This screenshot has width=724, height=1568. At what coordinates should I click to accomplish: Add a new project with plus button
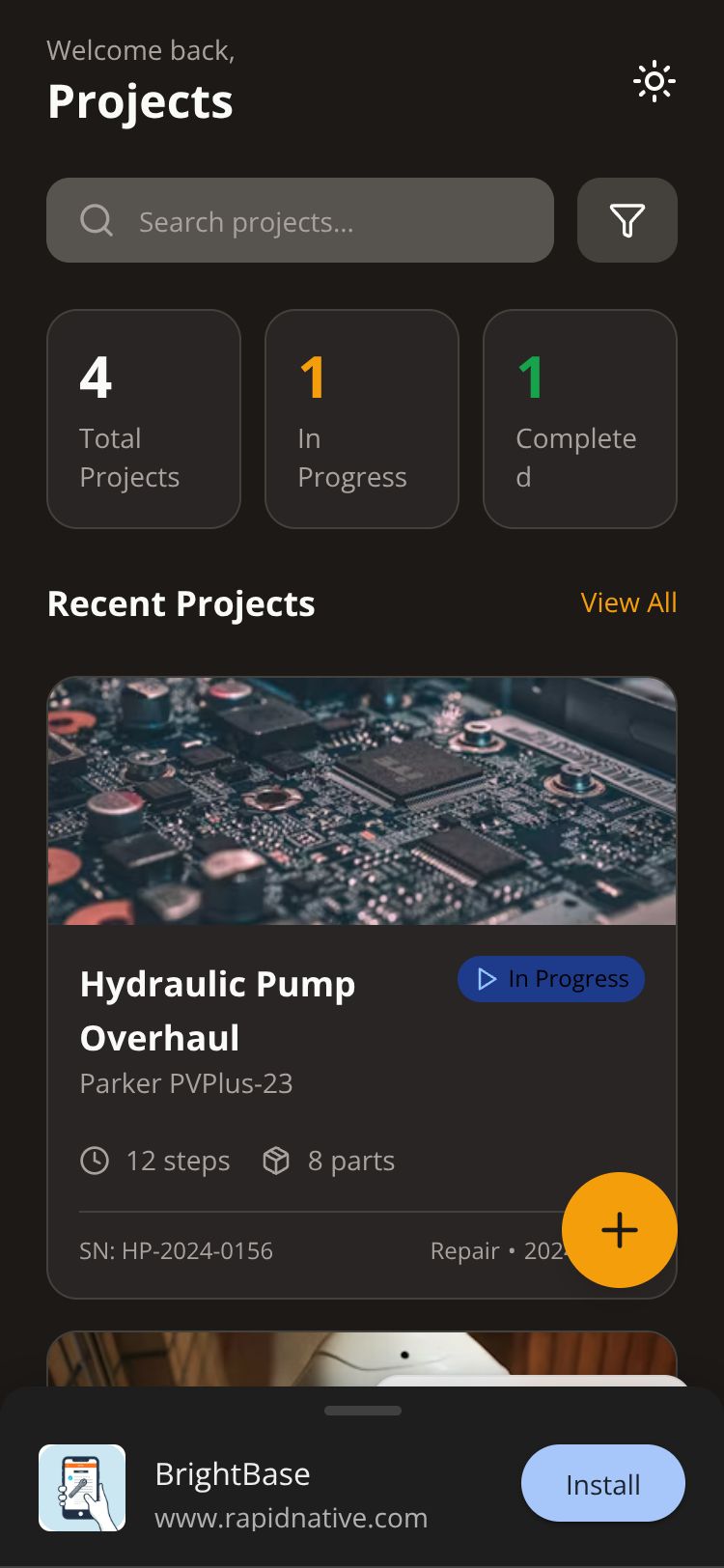tap(619, 1229)
